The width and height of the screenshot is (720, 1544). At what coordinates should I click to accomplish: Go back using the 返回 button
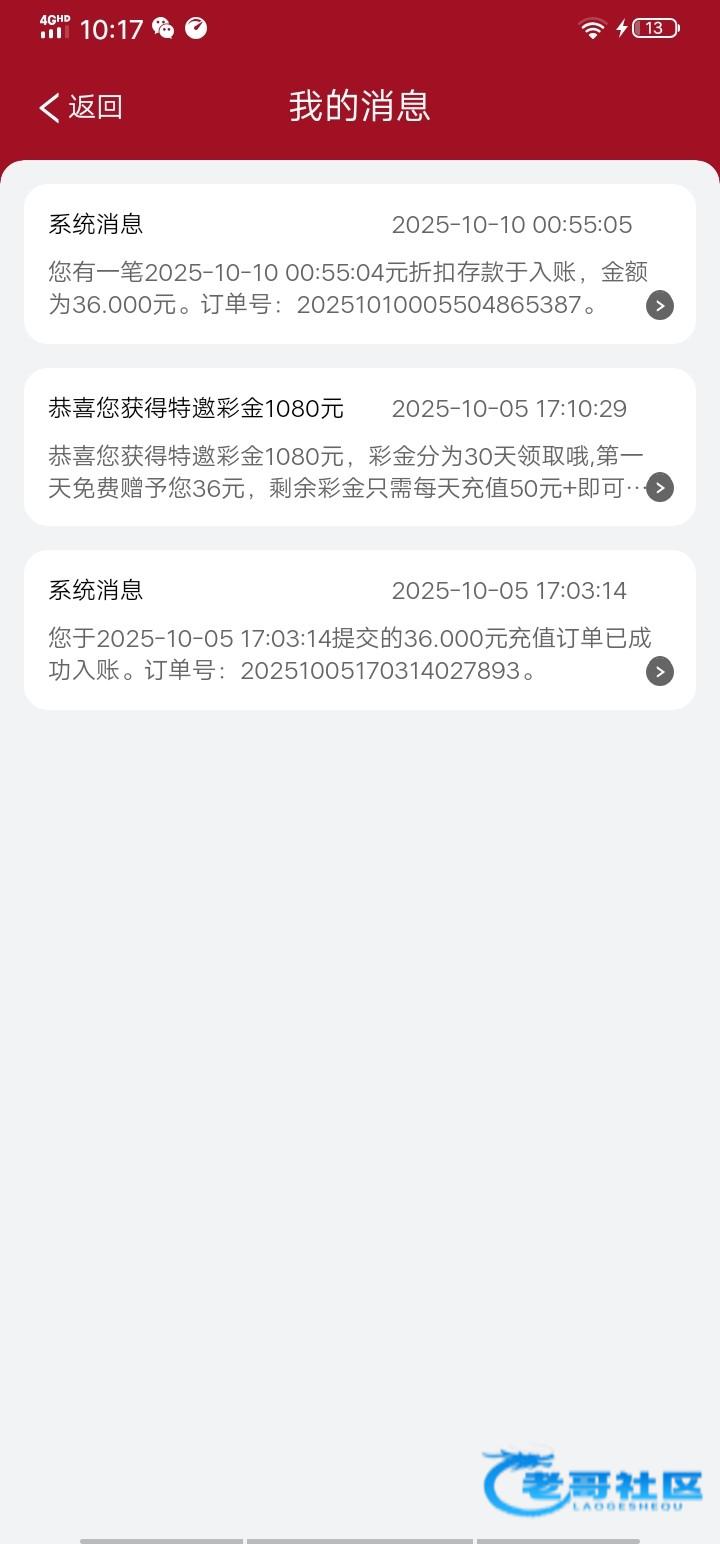pos(81,107)
